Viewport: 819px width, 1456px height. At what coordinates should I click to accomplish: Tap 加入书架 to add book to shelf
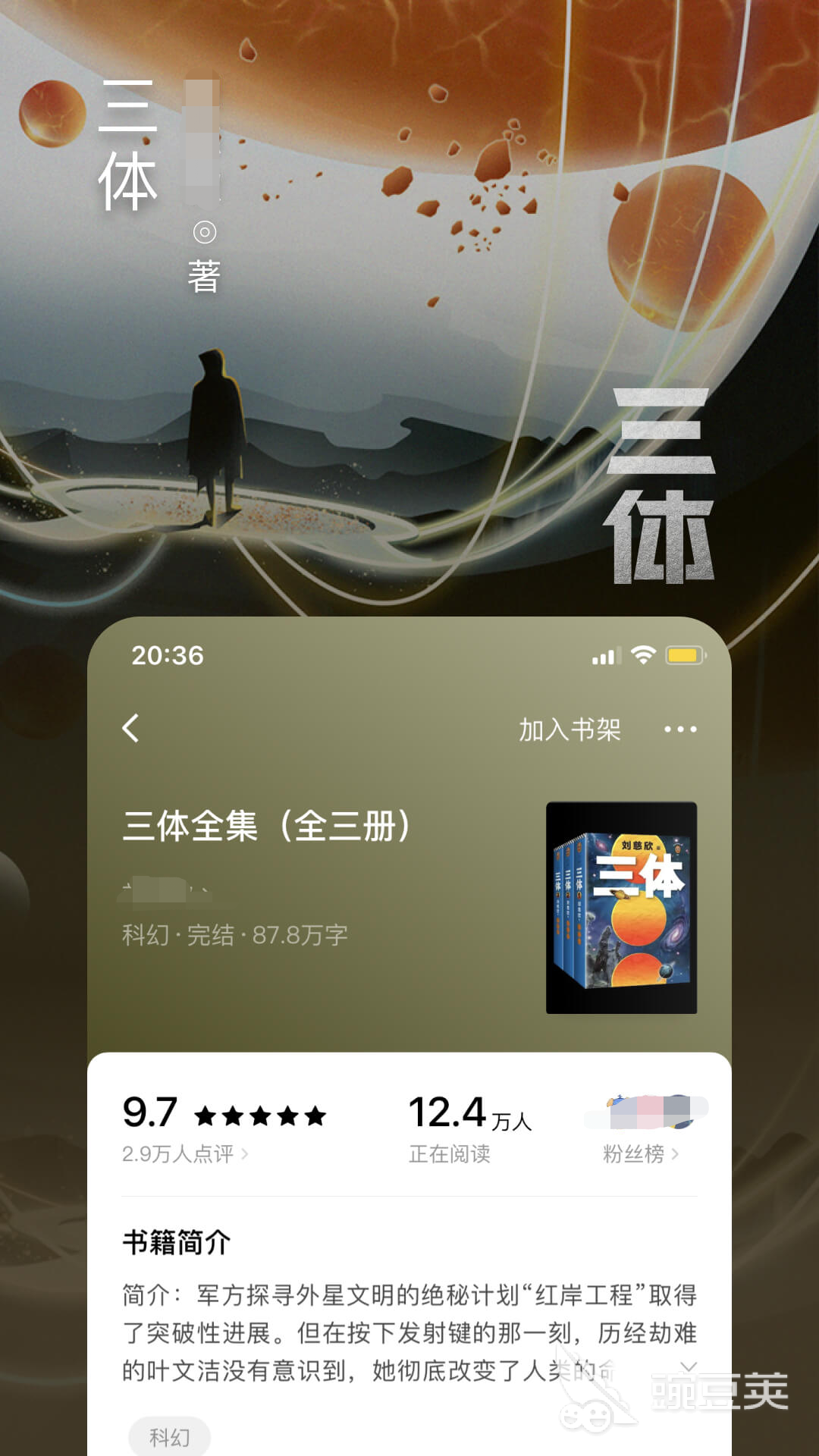(568, 729)
